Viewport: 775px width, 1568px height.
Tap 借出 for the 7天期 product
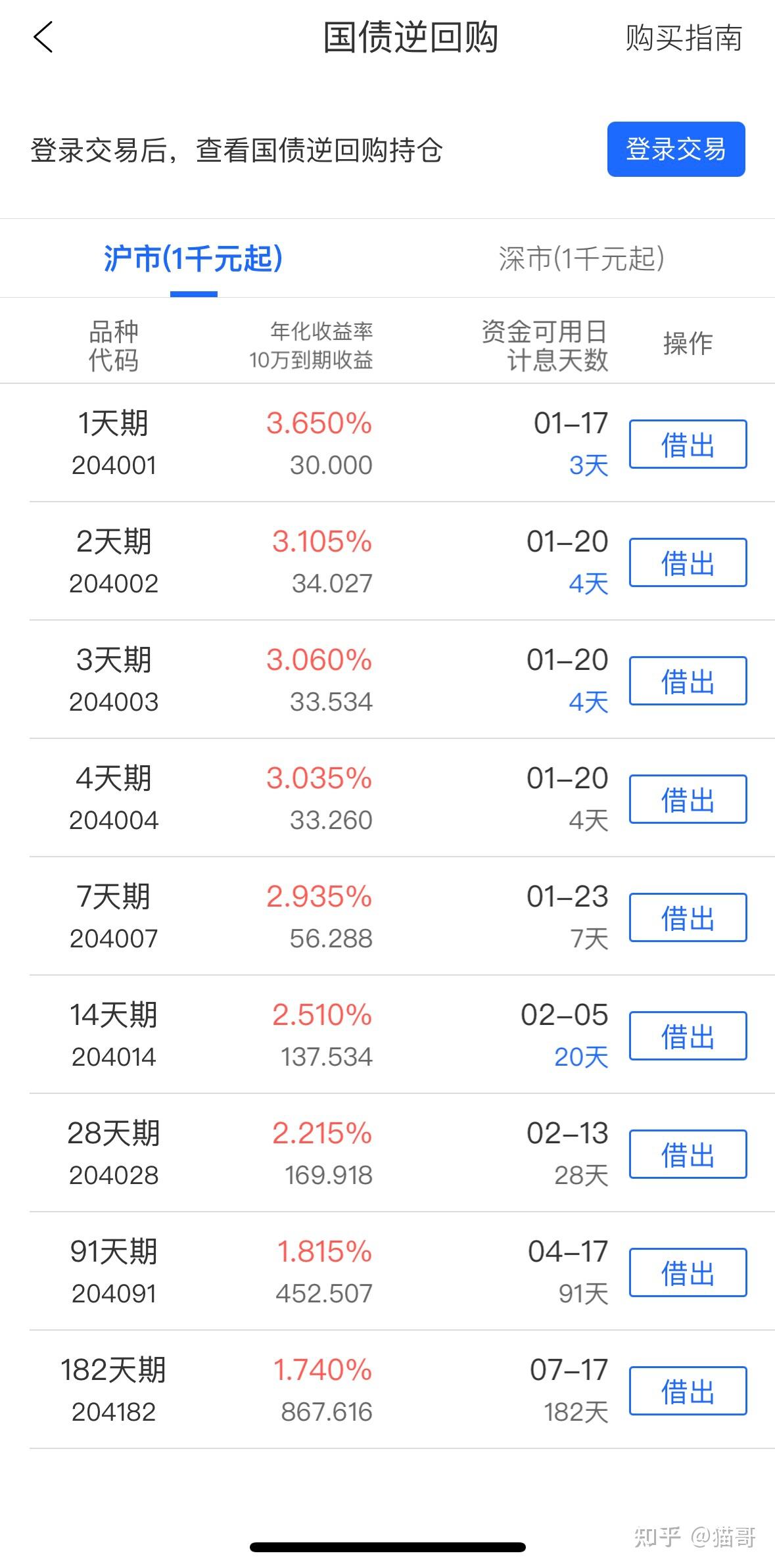point(688,918)
